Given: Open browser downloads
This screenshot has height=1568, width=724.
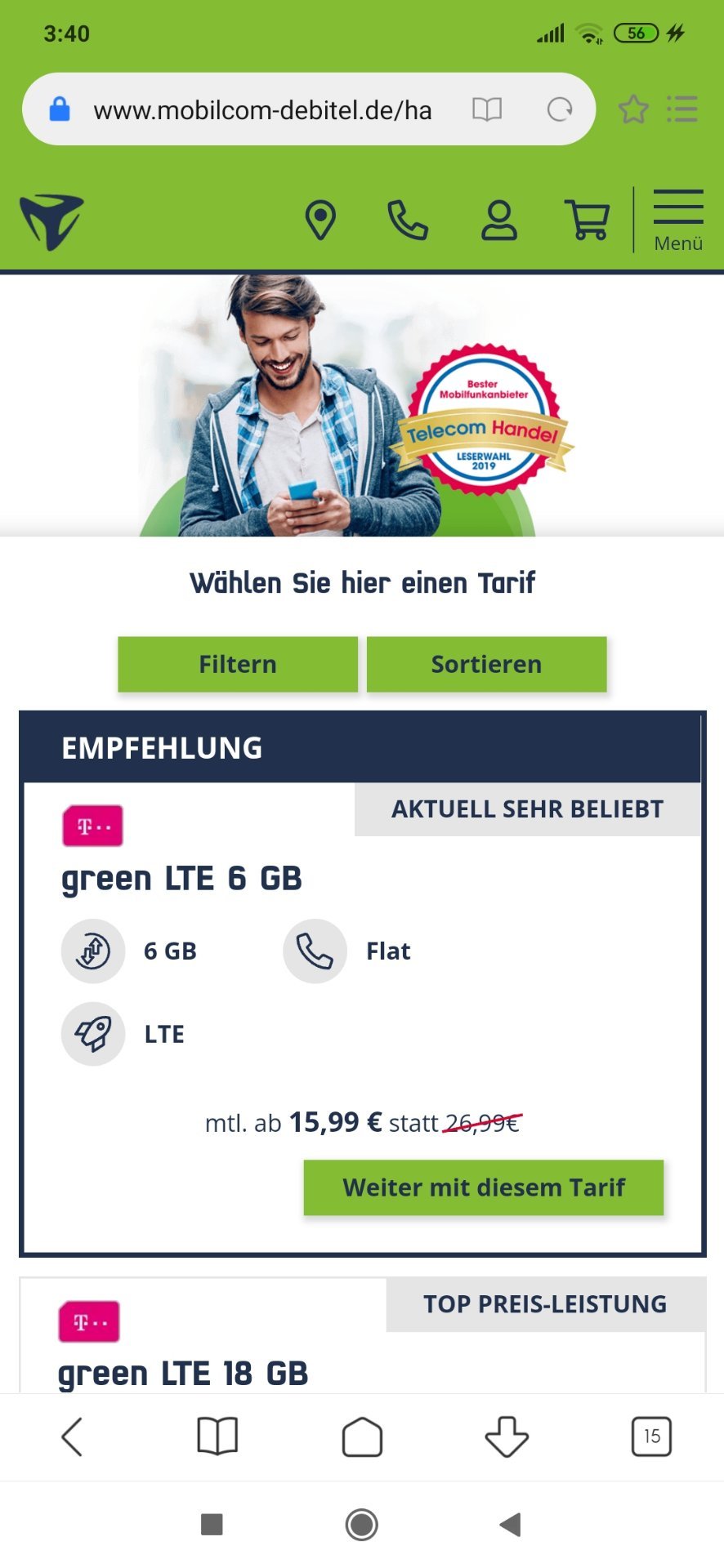Looking at the screenshot, I should click(507, 1437).
